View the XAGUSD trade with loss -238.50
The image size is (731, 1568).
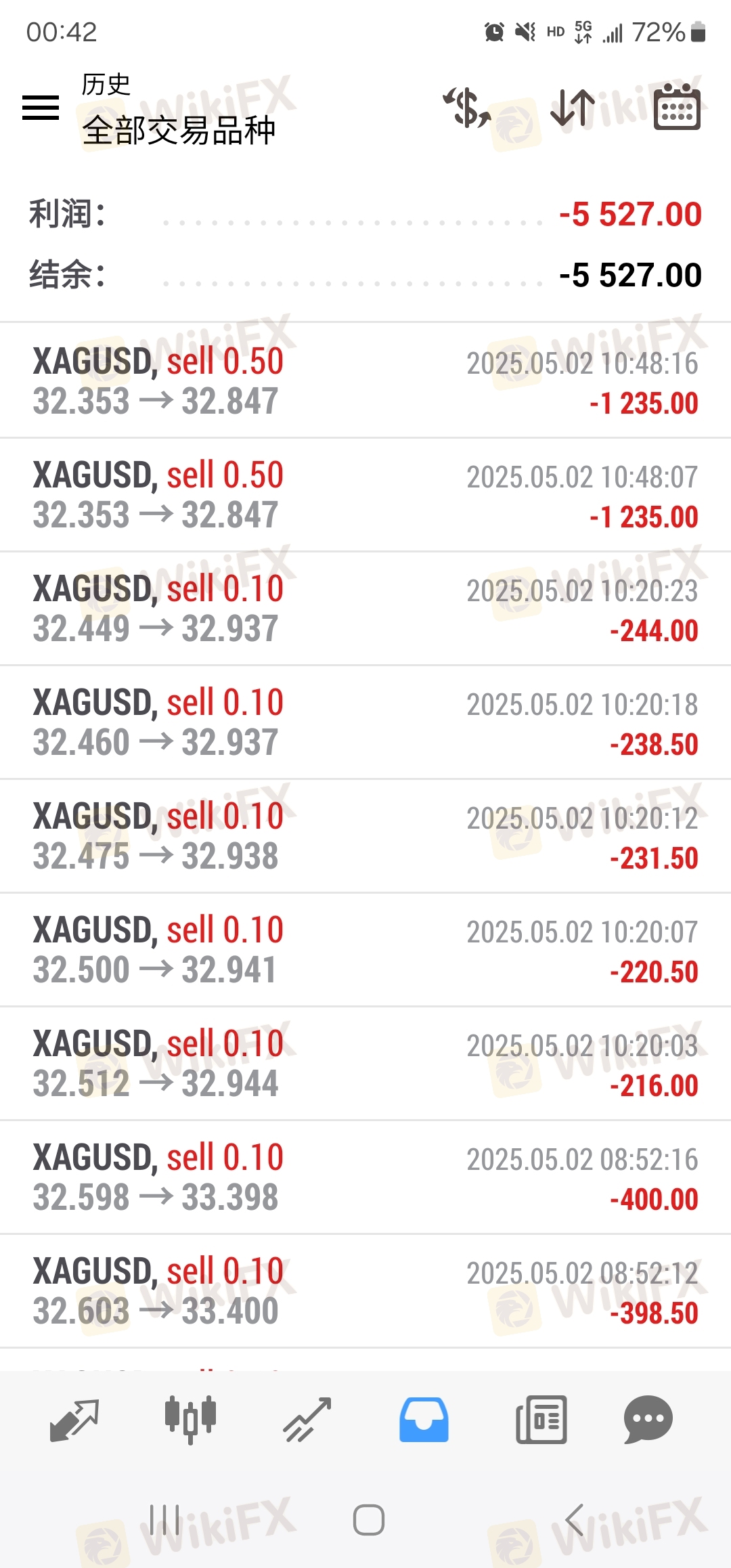pos(365,722)
